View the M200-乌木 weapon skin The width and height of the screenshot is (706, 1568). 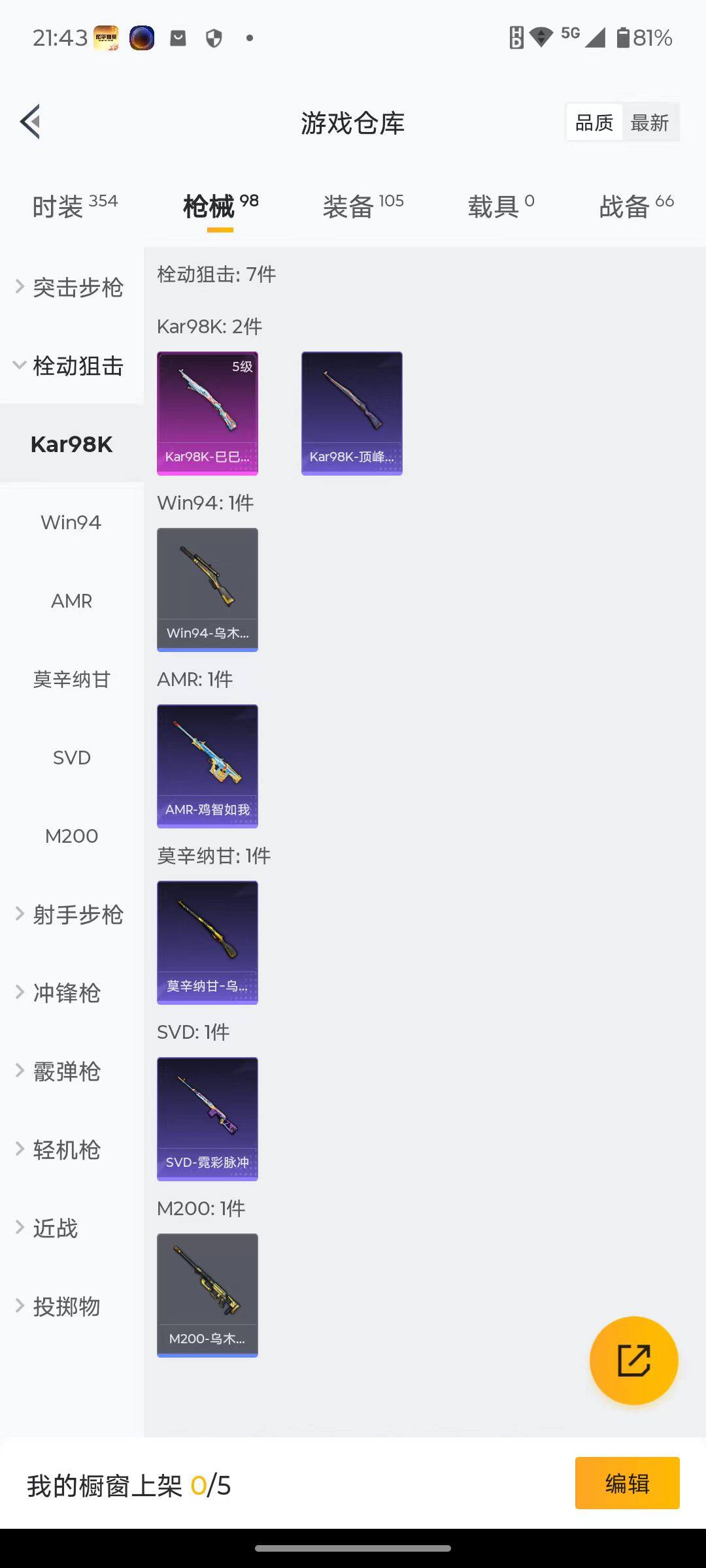pyautogui.click(x=207, y=1294)
